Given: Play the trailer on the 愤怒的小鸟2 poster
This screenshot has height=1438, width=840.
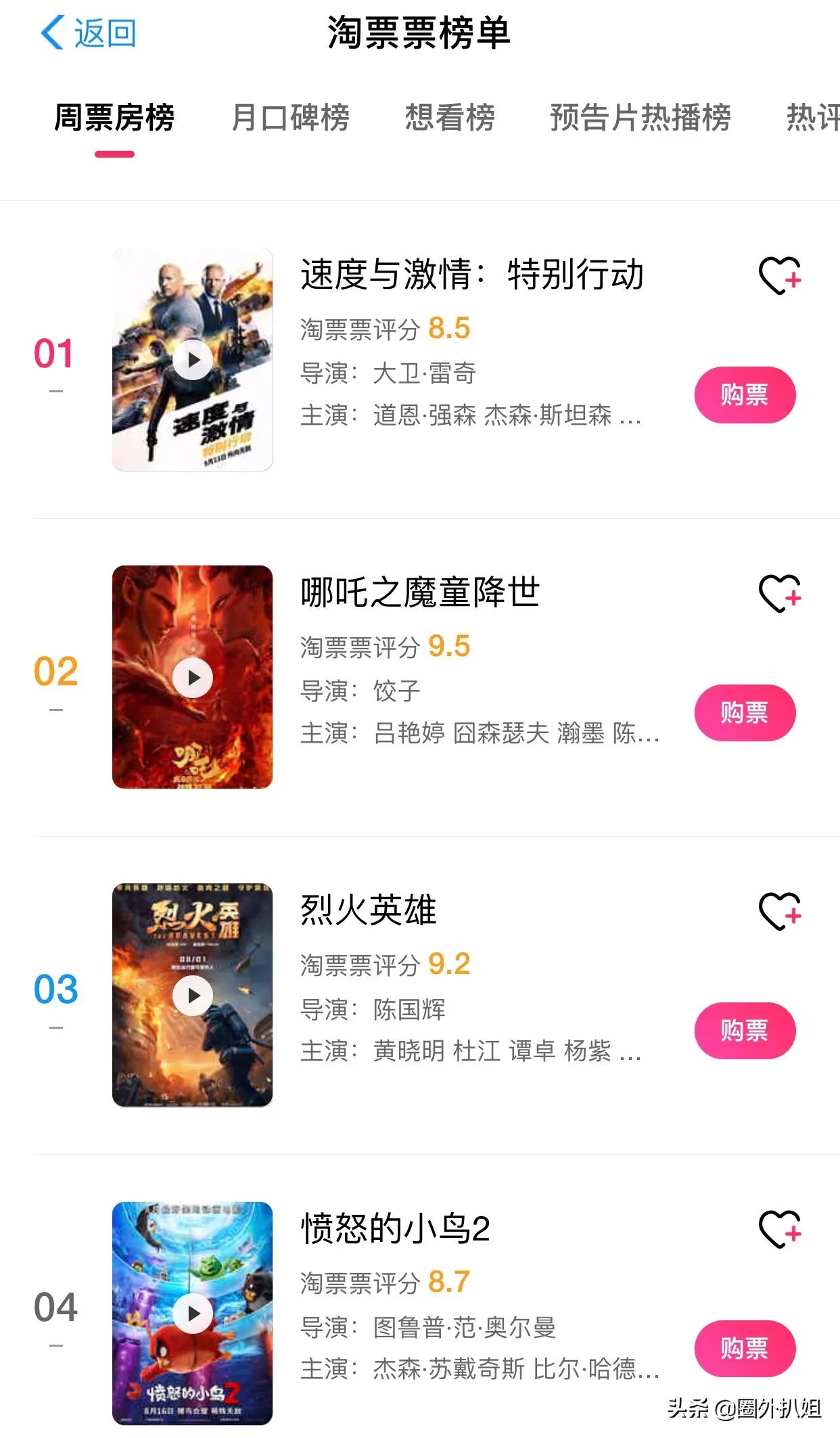Looking at the screenshot, I should click(193, 1313).
